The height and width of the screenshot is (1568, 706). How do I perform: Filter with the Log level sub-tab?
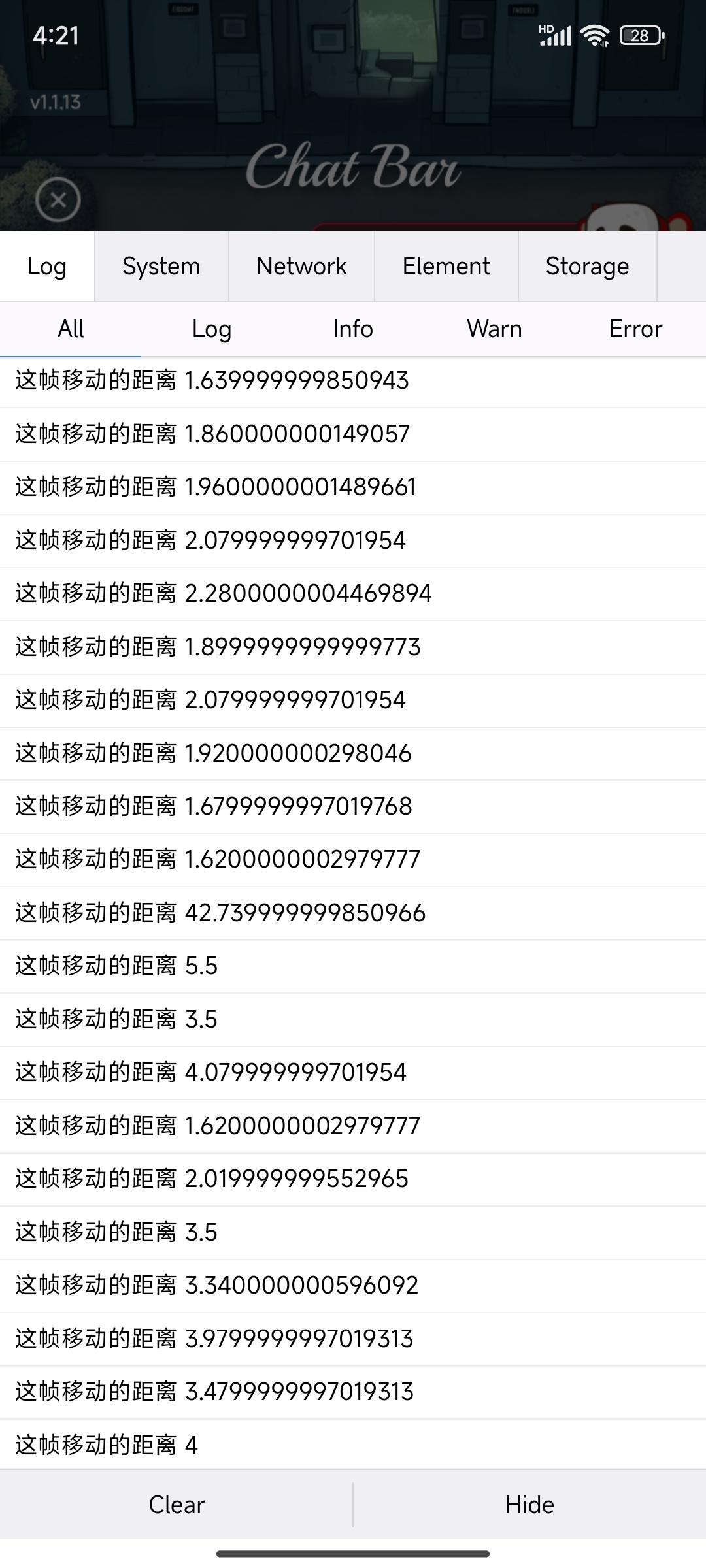tap(212, 329)
